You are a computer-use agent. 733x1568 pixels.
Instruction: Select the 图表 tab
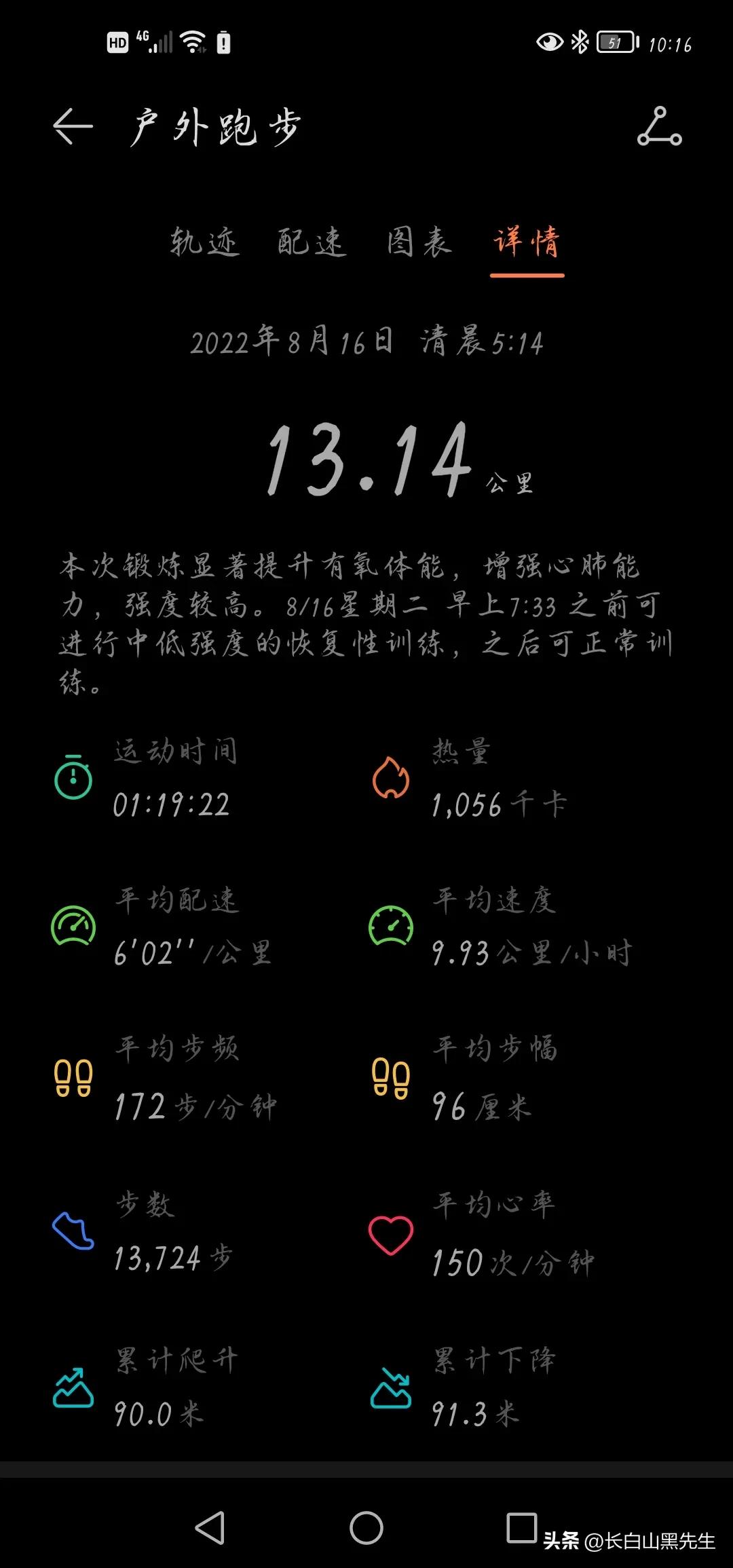pyautogui.click(x=417, y=243)
